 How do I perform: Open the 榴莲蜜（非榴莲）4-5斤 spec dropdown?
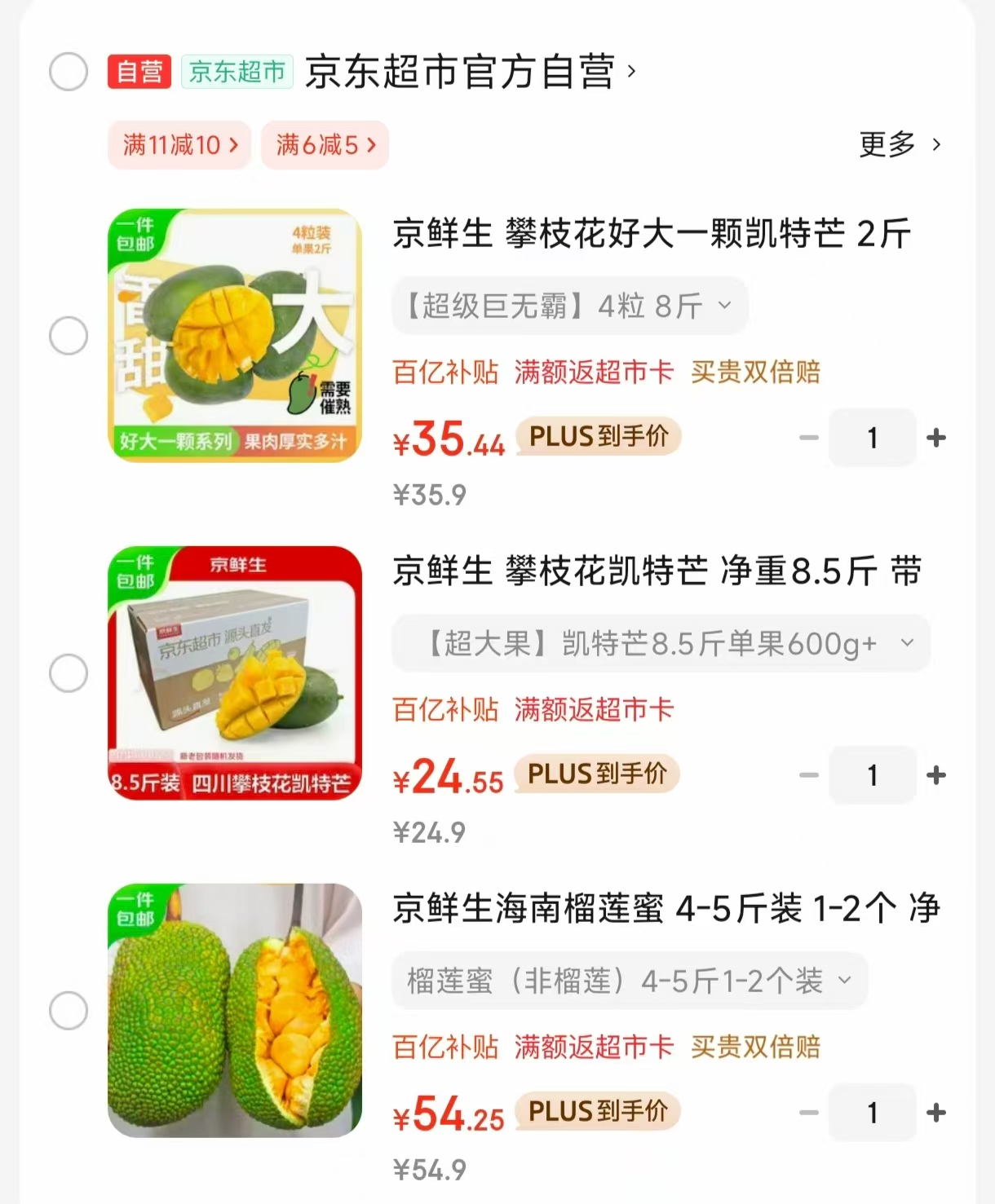pyautogui.click(x=628, y=981)
